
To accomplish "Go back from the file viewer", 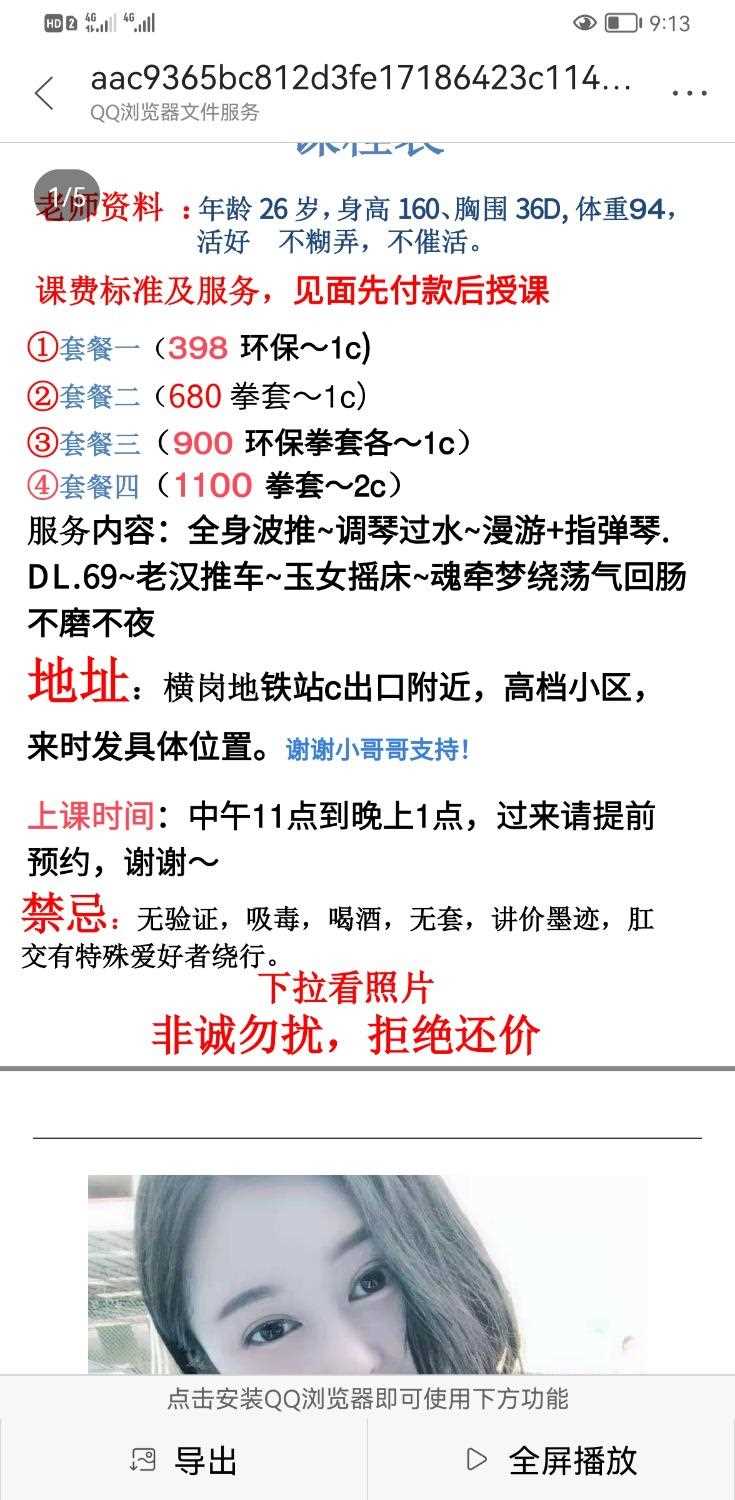I will click(x=44, y=94).
